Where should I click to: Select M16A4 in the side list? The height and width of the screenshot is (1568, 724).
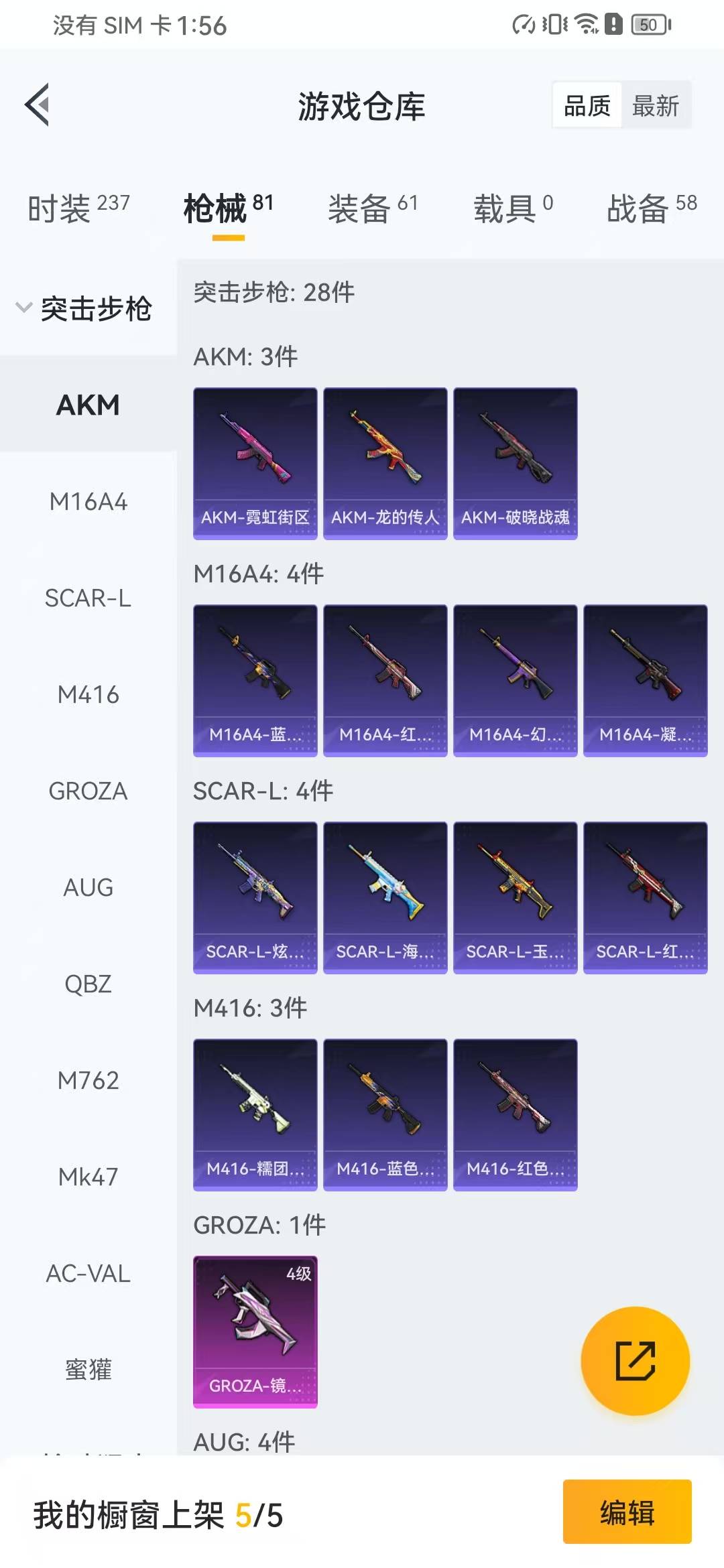click(x=88, y=501)
